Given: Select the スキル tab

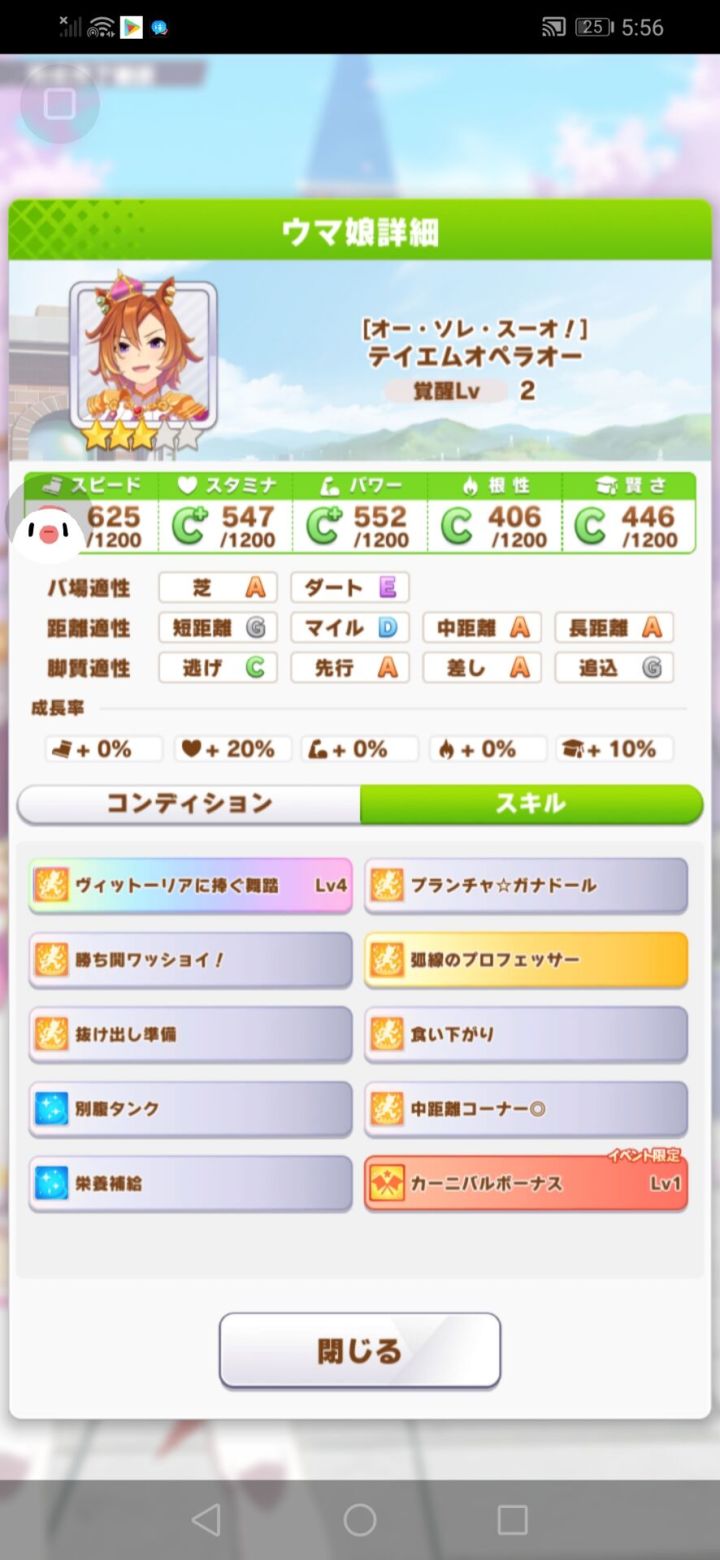Looking at the screenshot, I should point(530,802).
